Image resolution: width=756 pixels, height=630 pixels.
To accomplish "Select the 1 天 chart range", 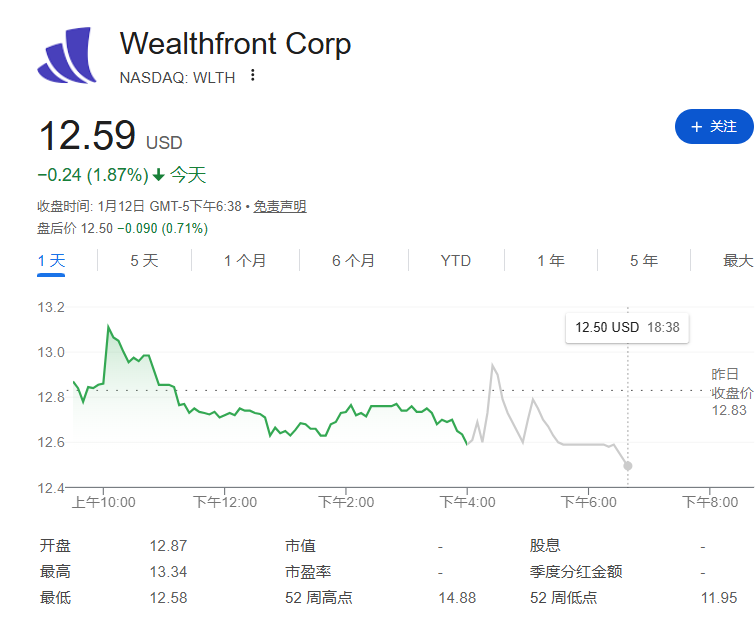I will coord(51,261).
